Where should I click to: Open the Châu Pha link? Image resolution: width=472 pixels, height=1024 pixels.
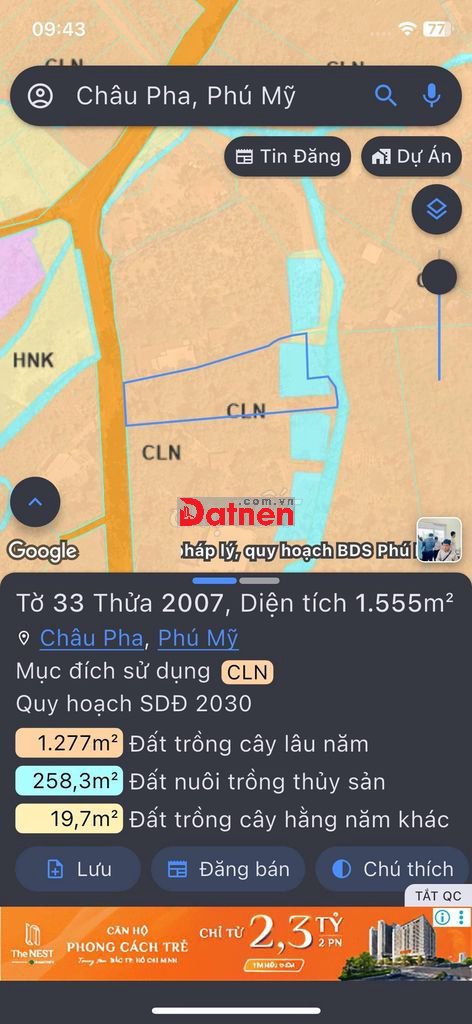point(91,638)
